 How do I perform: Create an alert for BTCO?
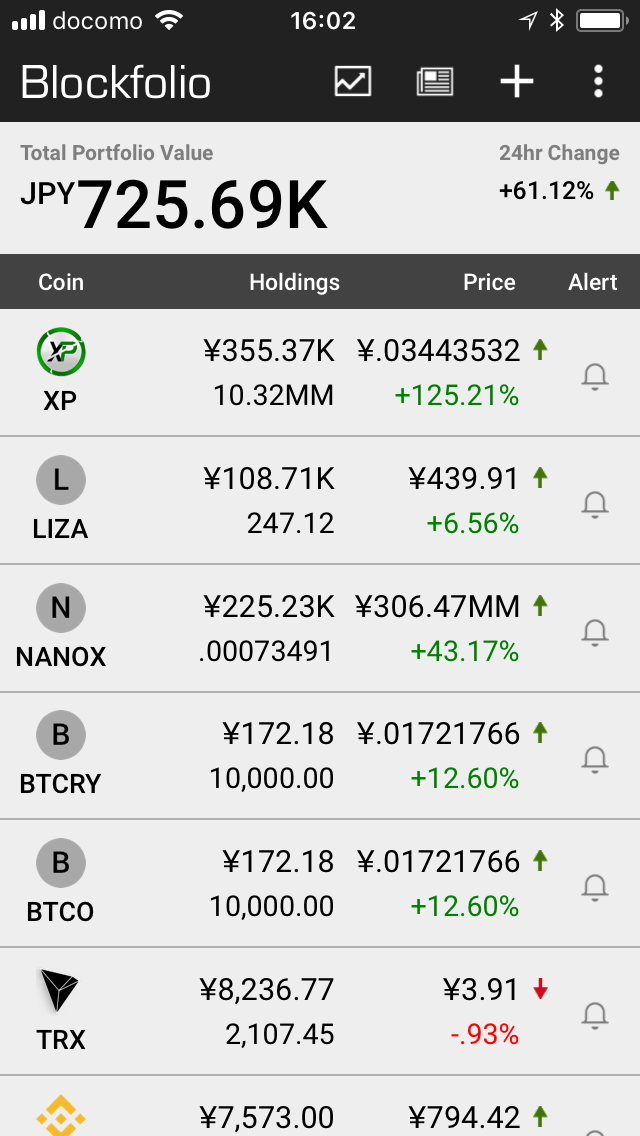tap(595, 888)
